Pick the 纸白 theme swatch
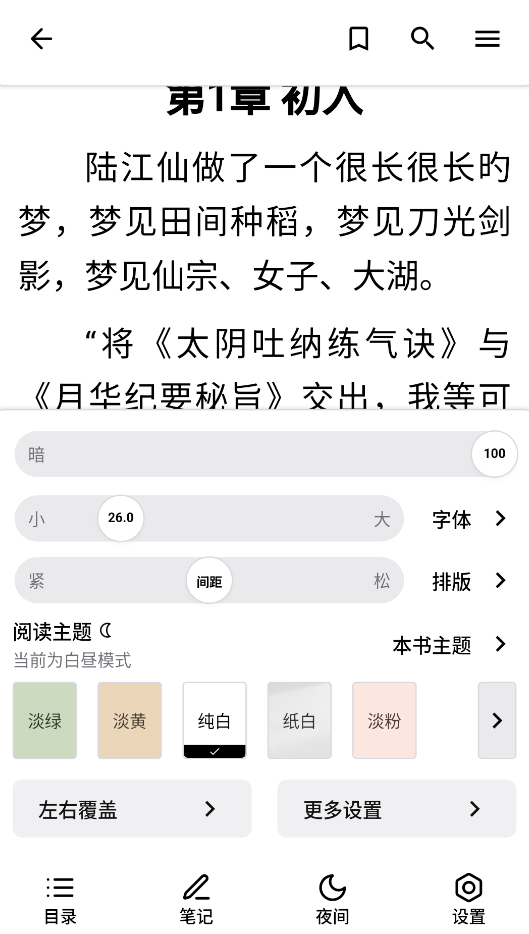This screenshot has width=529, height=934. click(x=299, y=721)
